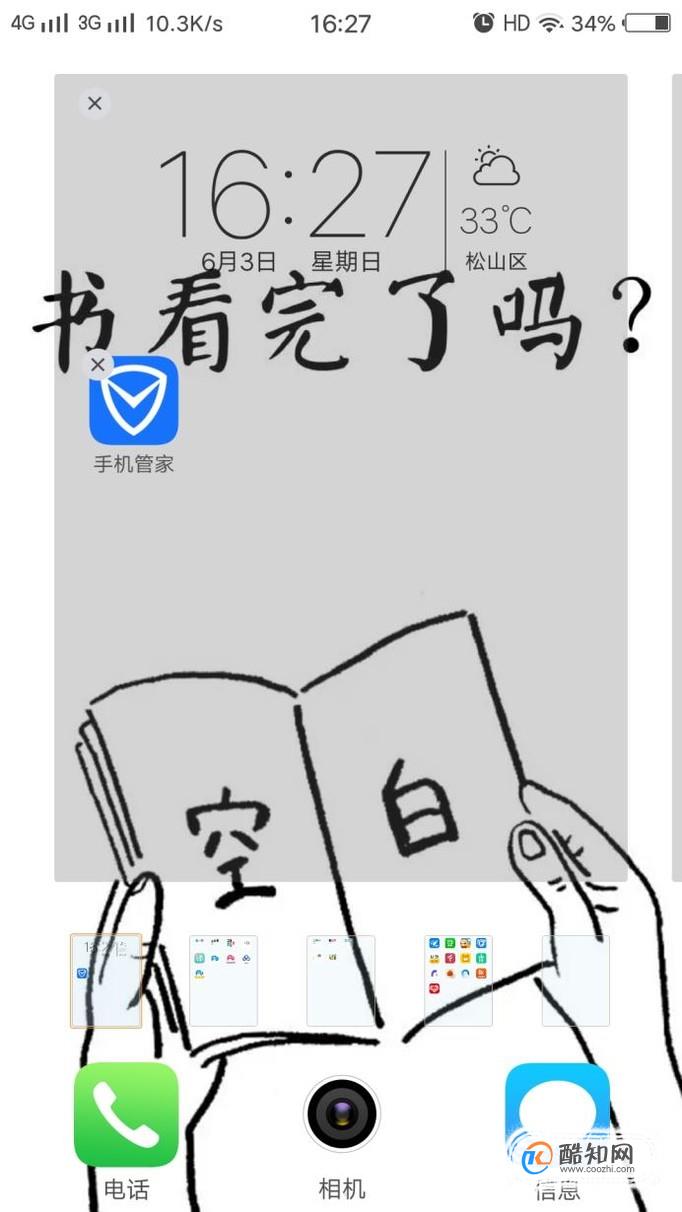
Task: Select the empty blank page thumbnail
Action: click(575, 981)
